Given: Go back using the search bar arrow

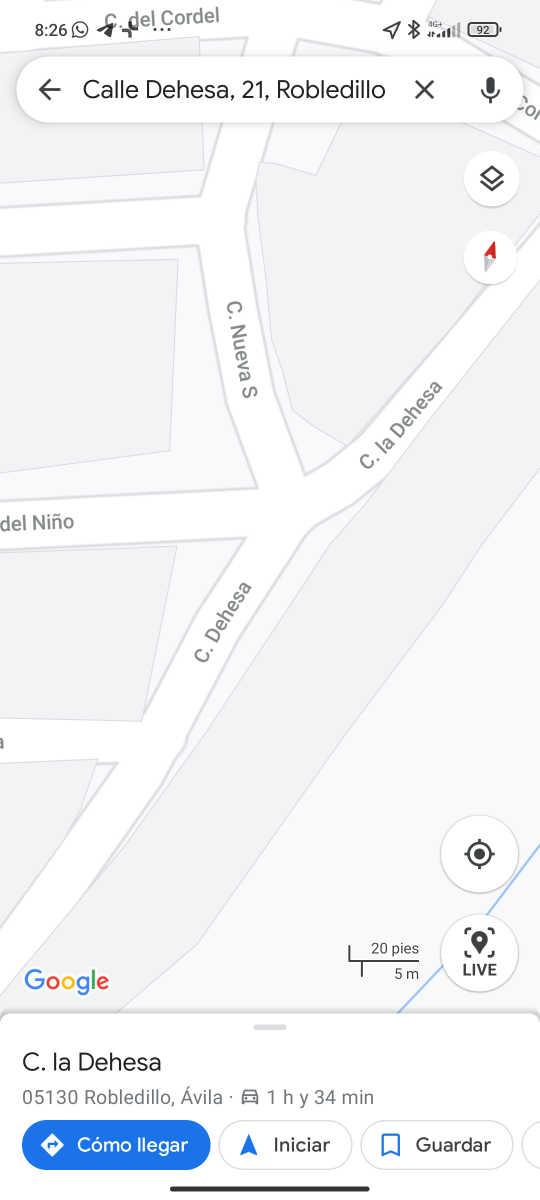Looking at the screenshot, I should [x=49, y=90].
